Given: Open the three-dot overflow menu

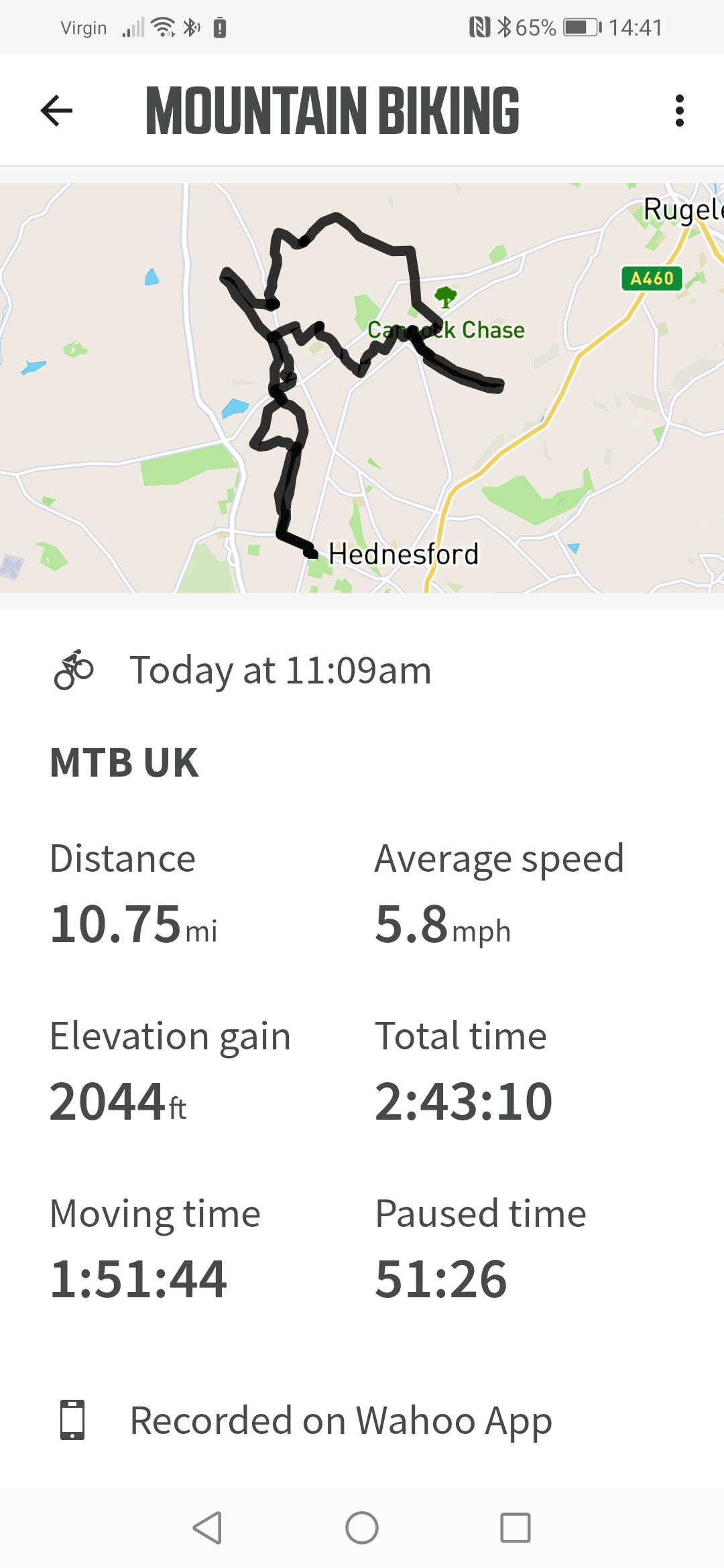Looking at the screenshot, I should click(680, 111).
